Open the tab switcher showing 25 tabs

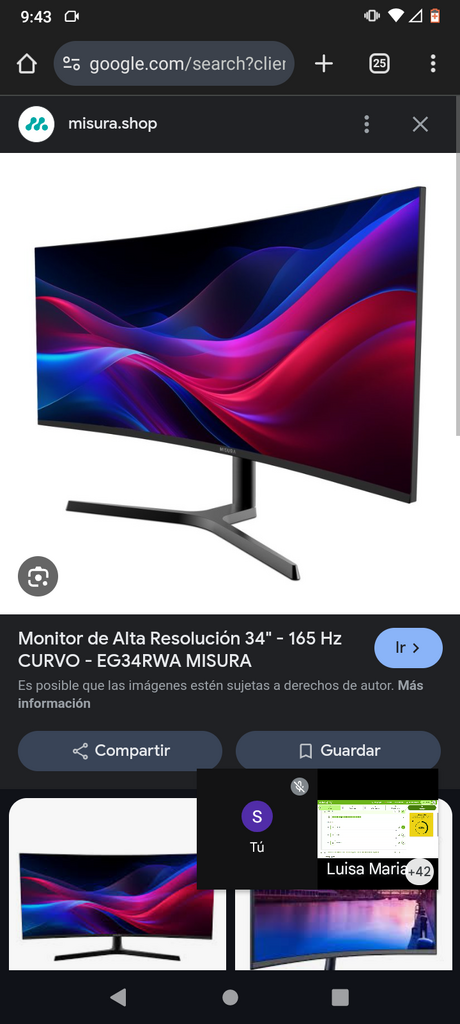click(x=379, y=63)
